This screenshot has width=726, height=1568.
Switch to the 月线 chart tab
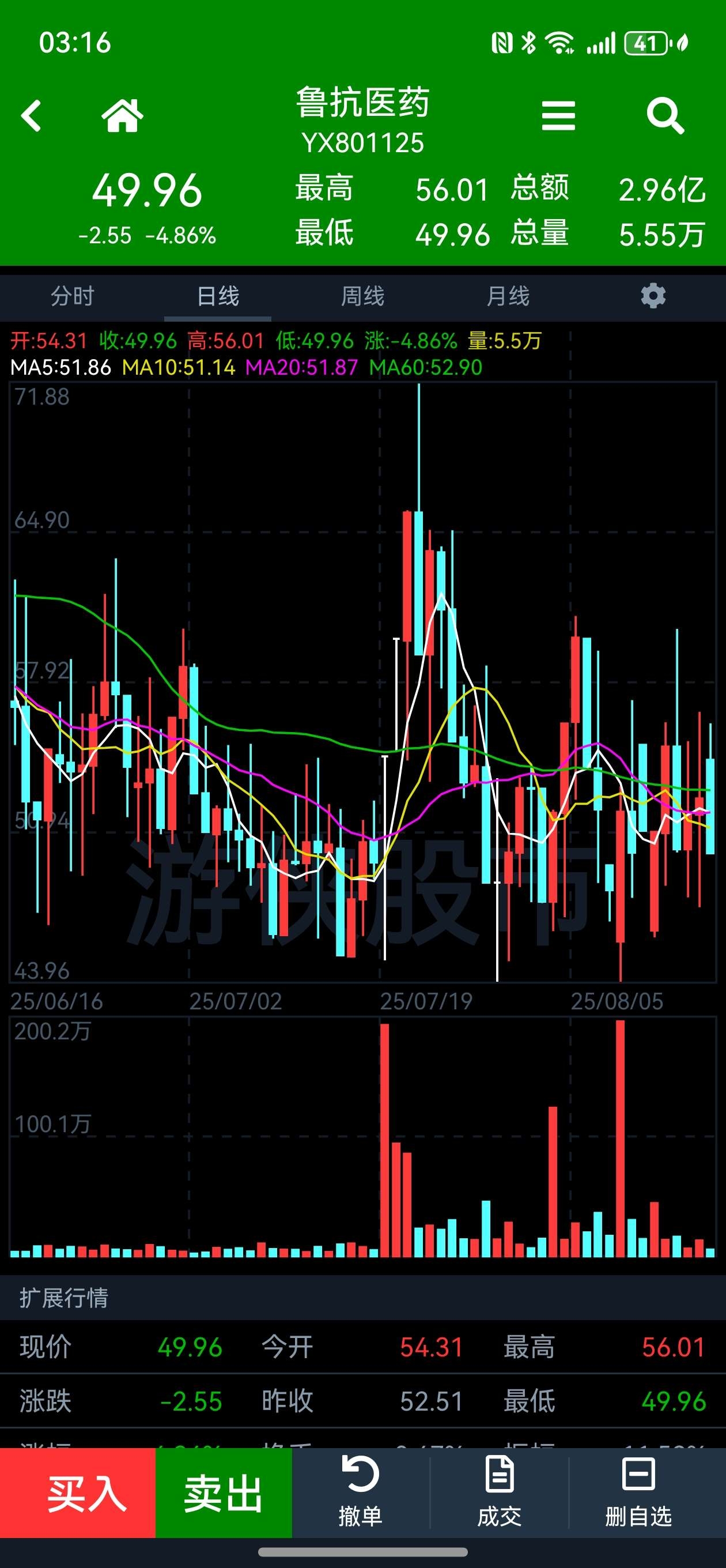pyautogui.click(x=508, y=296)
